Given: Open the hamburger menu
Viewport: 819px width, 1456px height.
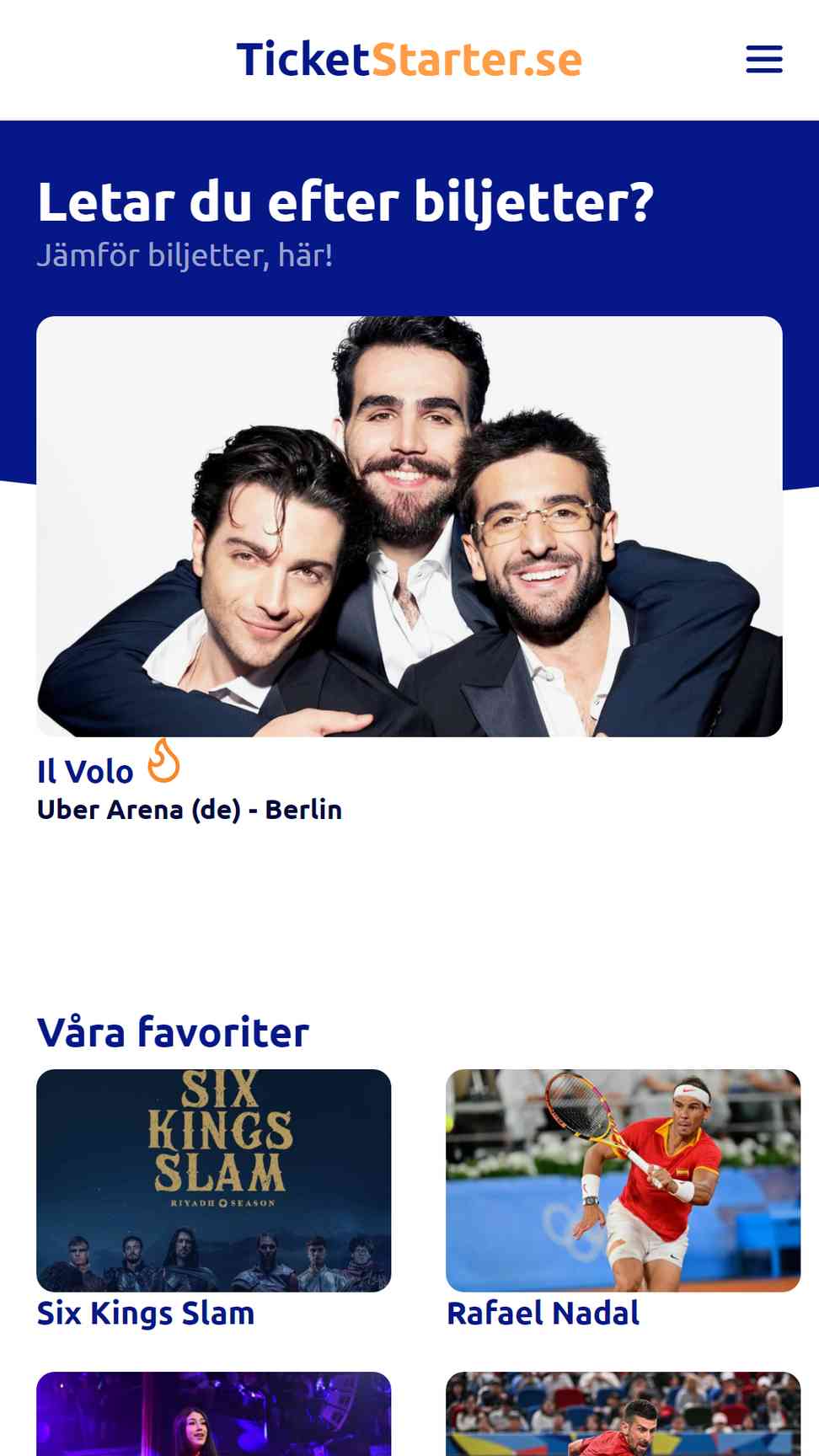Looking at the screenshot, I should 764,59.
